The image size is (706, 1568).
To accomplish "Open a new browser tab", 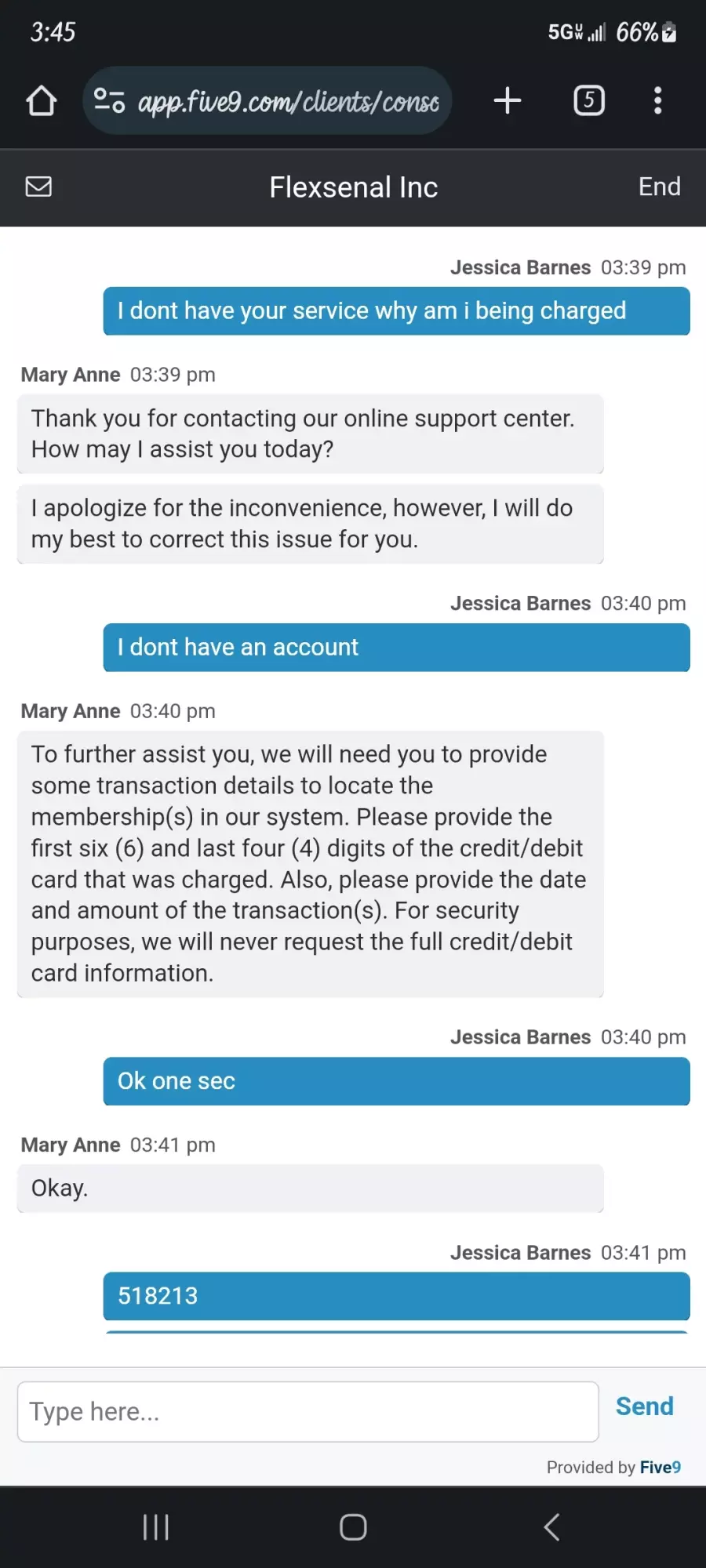I will point(508,100).
